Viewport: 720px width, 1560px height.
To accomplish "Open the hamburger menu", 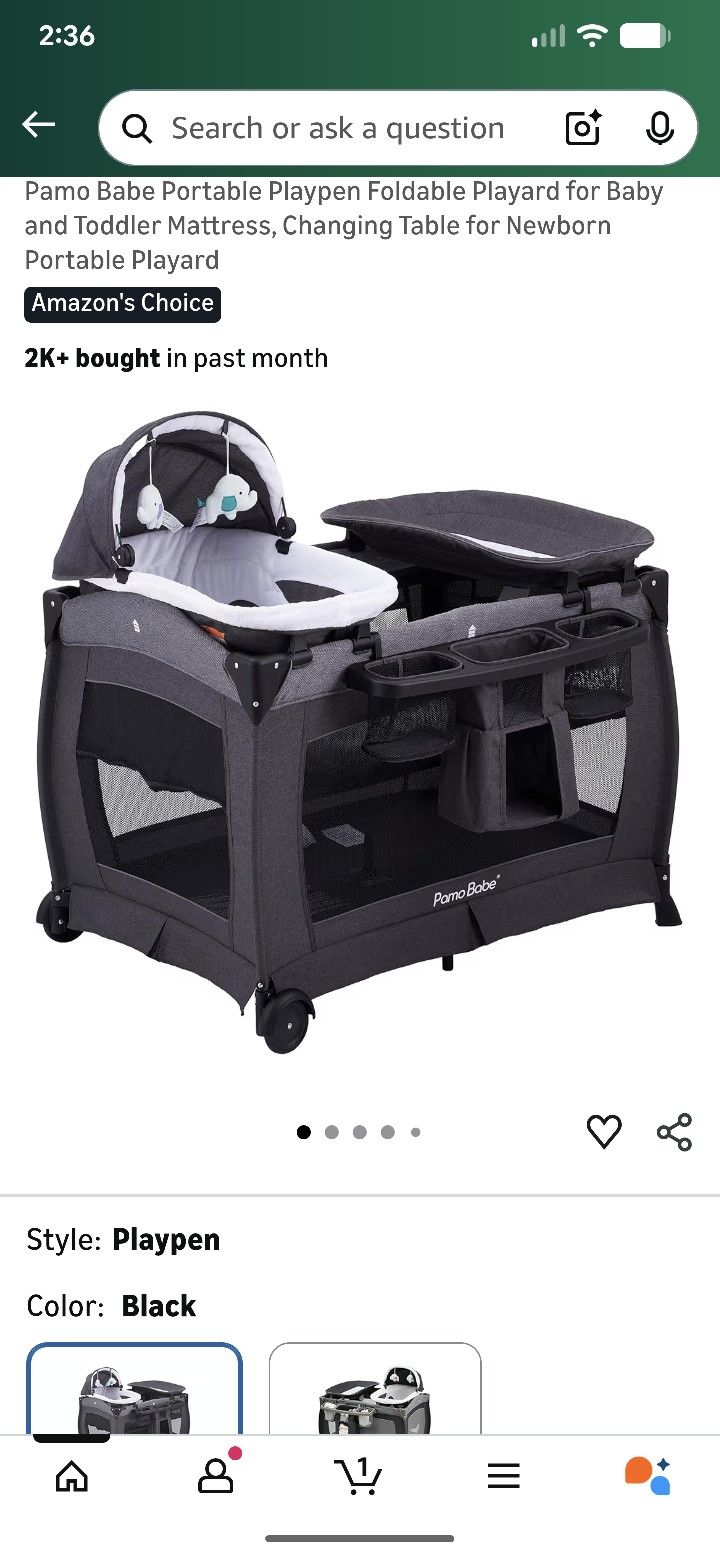I will click(x=503, y=1475).
